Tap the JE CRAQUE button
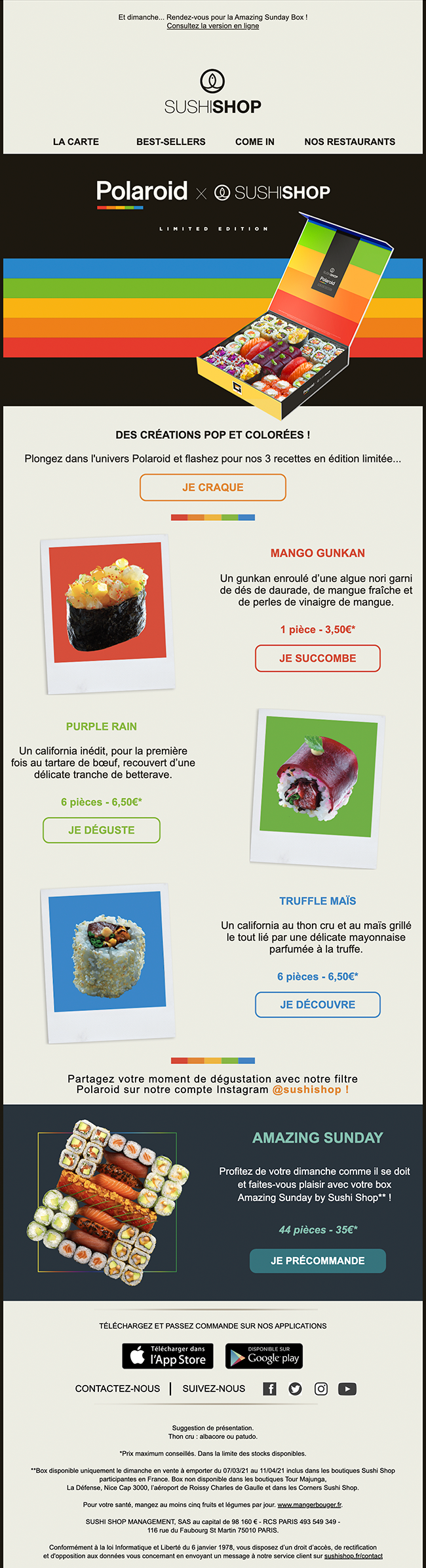 point(212,487)
